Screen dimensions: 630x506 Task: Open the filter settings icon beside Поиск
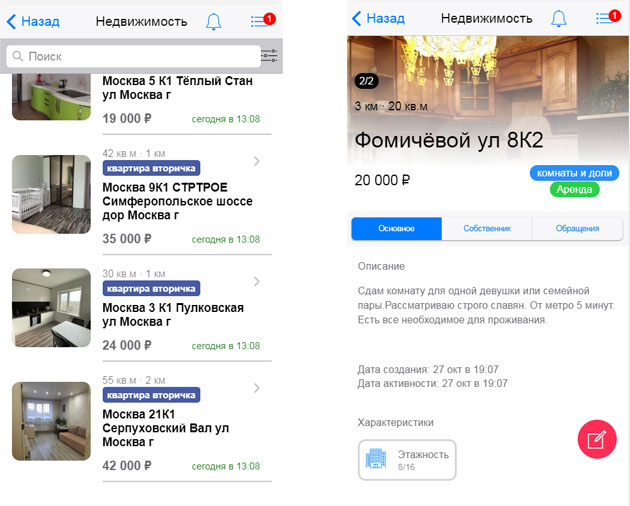tap(269, 56)
